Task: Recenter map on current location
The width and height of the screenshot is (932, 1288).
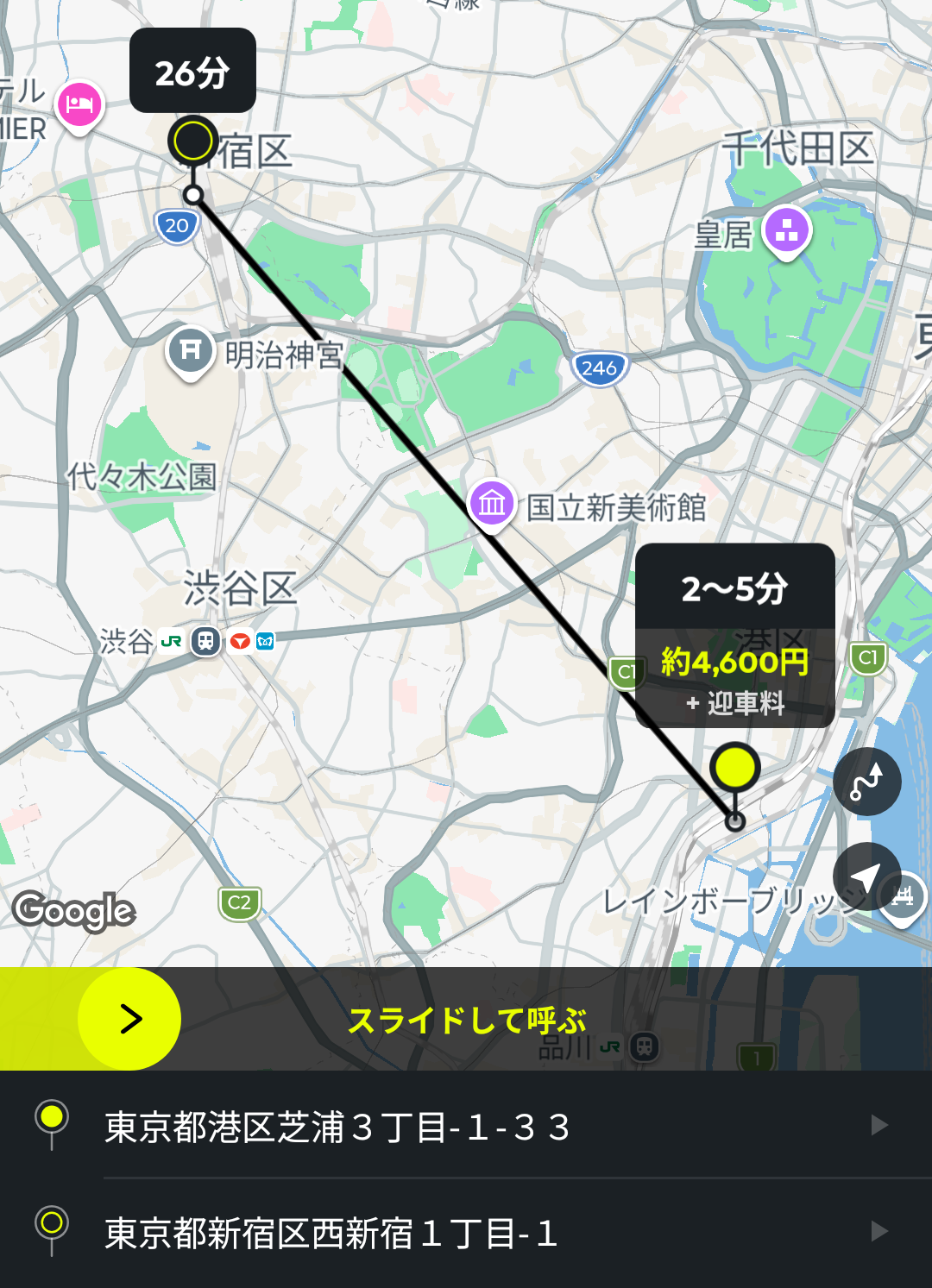Action: 866,876
